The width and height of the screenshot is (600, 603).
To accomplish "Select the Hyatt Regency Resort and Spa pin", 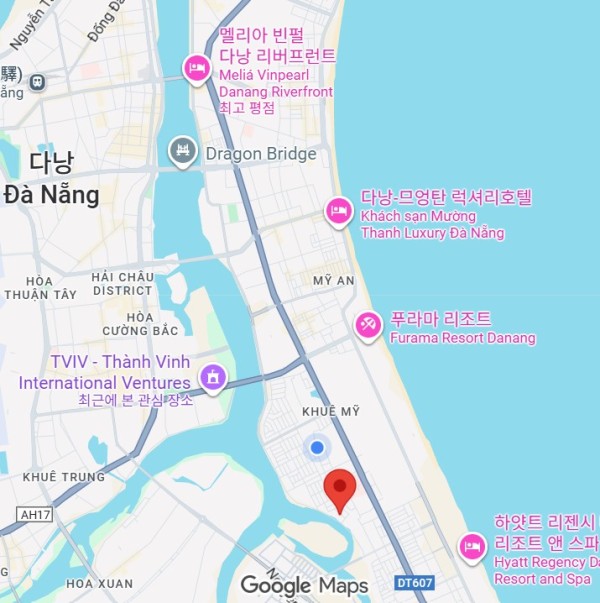I will tap(471, 546).
